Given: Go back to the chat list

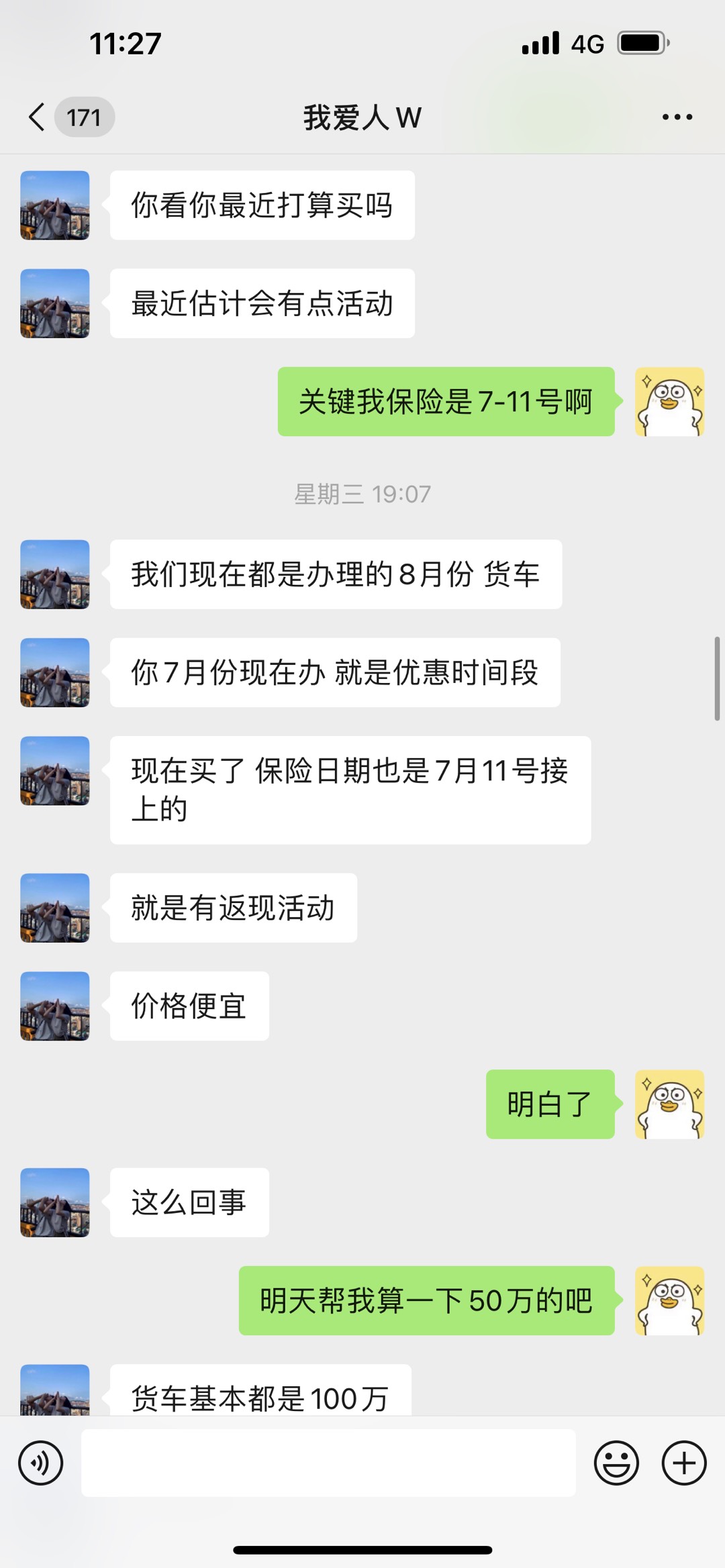Looking at the screenshot, I should click(38, 117).
